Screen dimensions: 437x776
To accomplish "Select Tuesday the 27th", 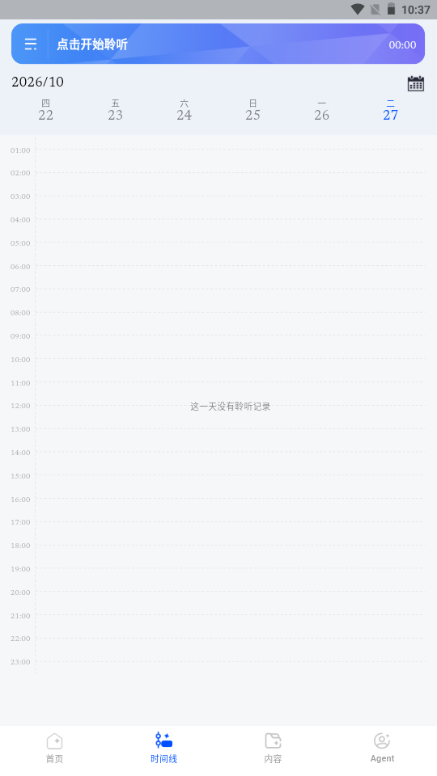I will (390, 110).
